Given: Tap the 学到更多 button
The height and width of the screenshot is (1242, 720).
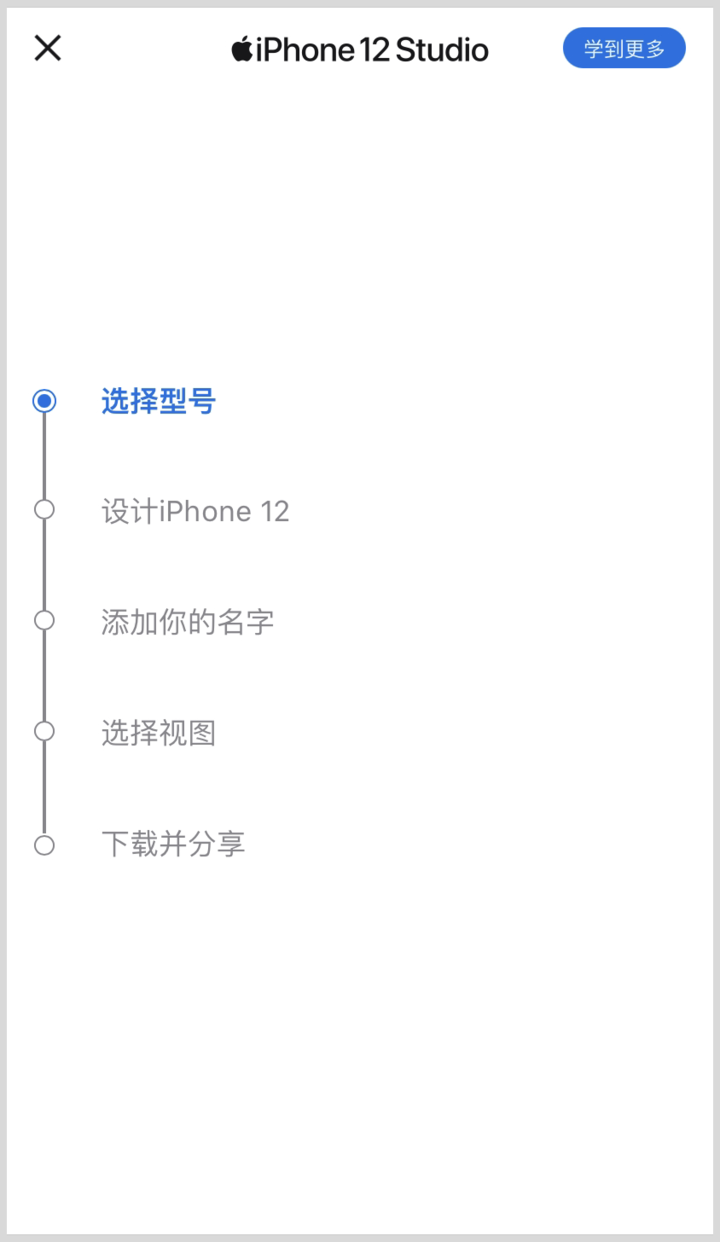Looking at the screenshot, I should click(x=624, y=48).
